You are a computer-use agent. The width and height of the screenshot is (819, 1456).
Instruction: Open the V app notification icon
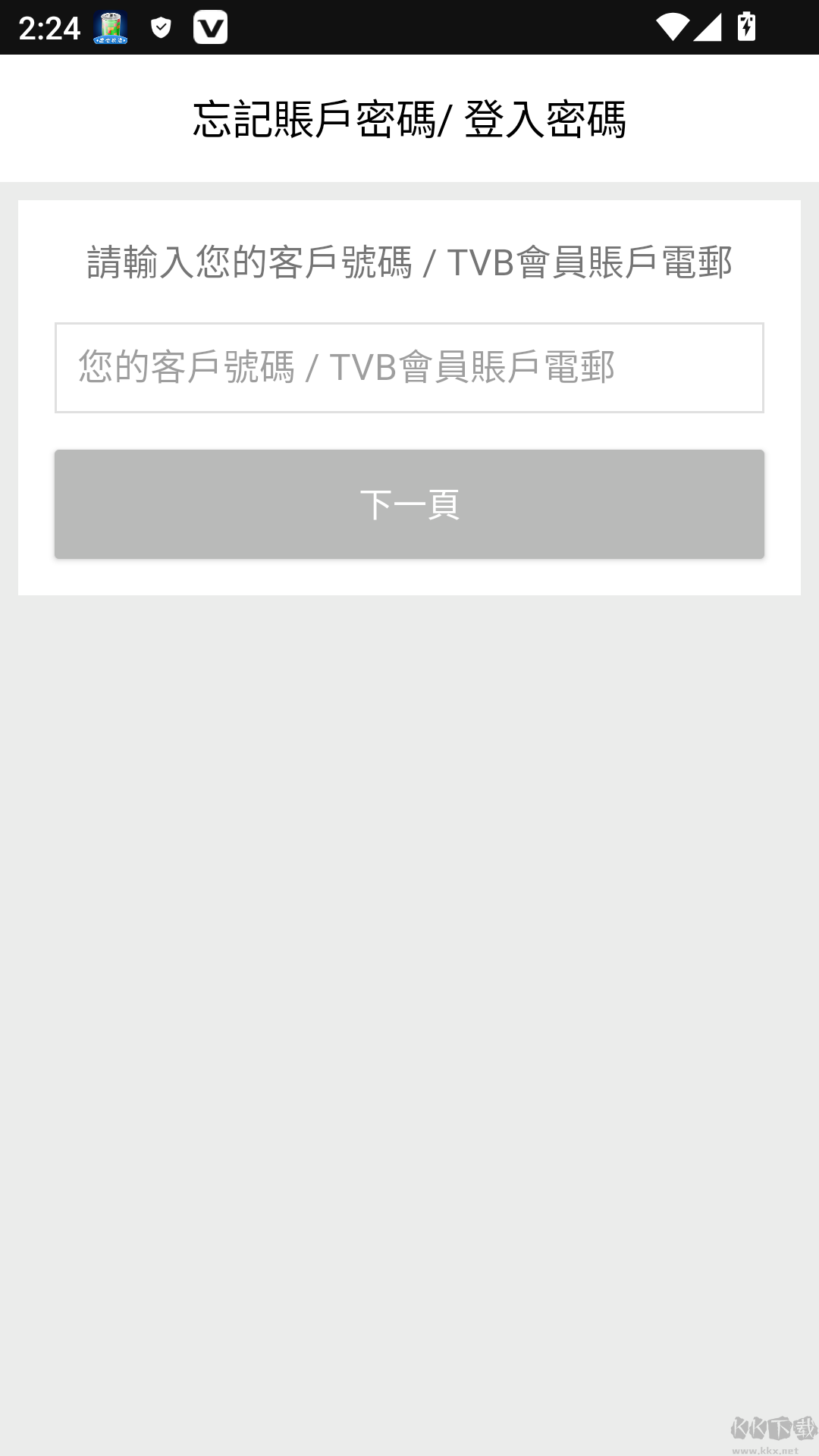(212, 27)
